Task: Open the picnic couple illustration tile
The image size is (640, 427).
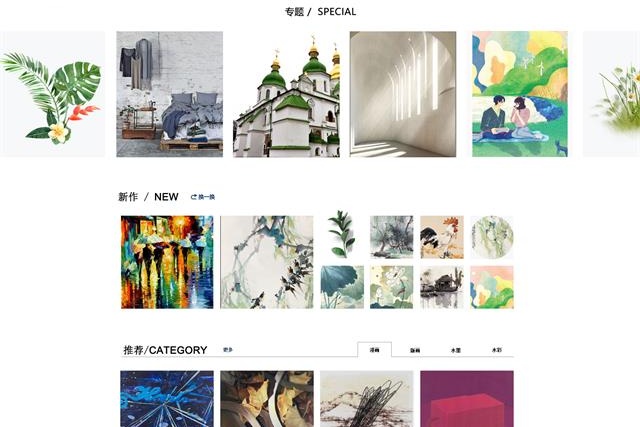Action: (x=519, y=94)
